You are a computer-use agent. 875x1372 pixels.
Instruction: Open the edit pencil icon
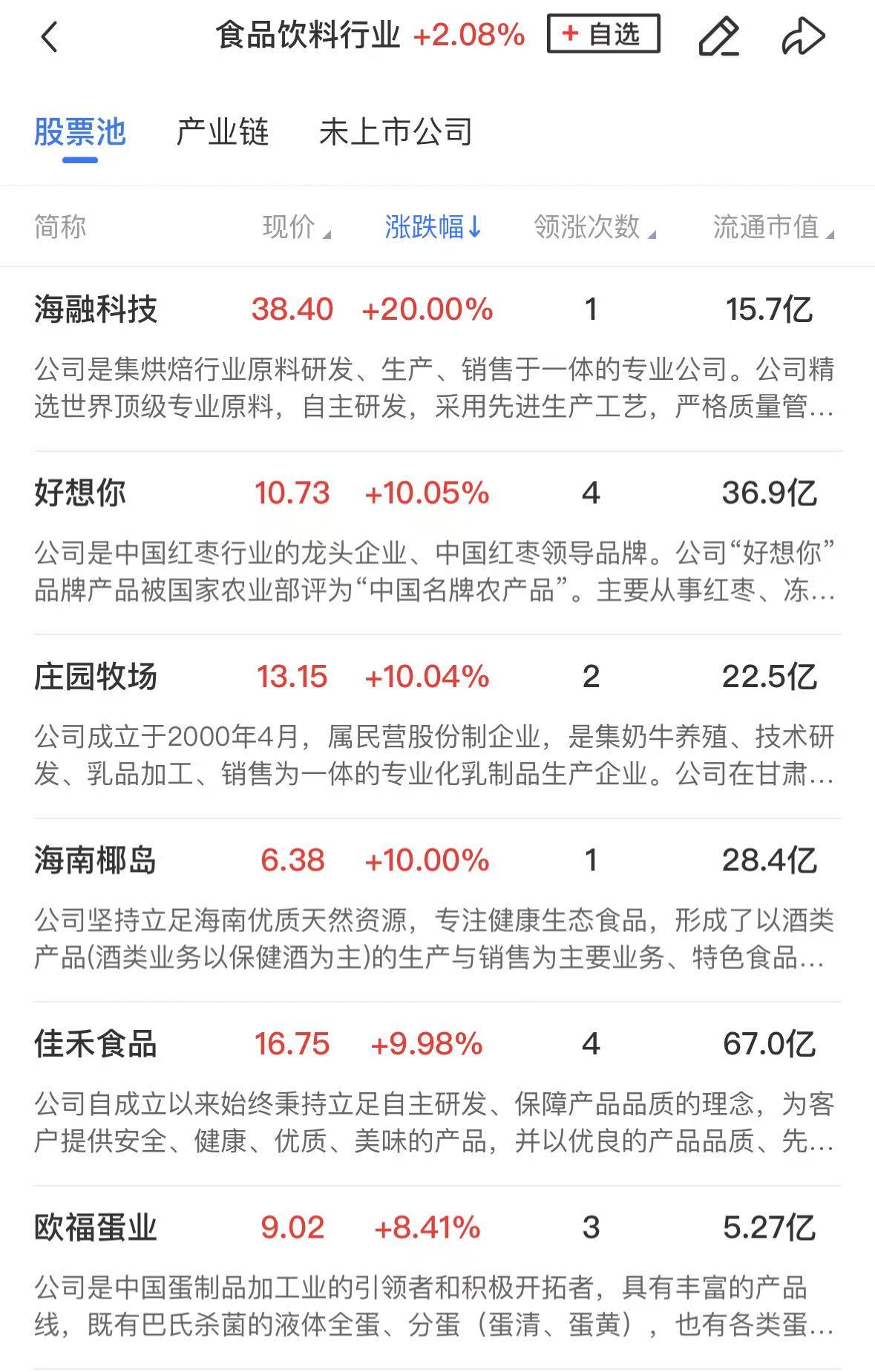coord(718,36)
